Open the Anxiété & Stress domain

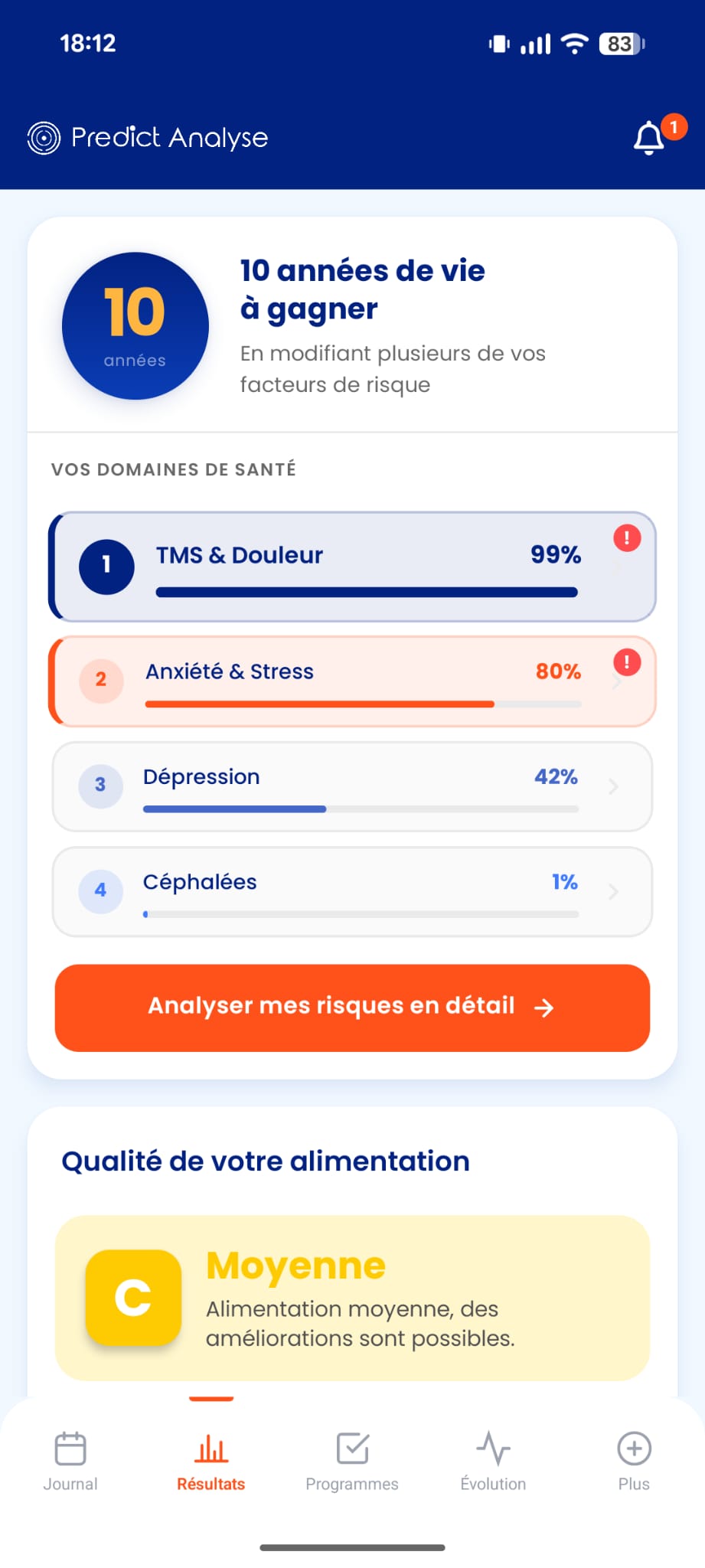pos(352,681)
